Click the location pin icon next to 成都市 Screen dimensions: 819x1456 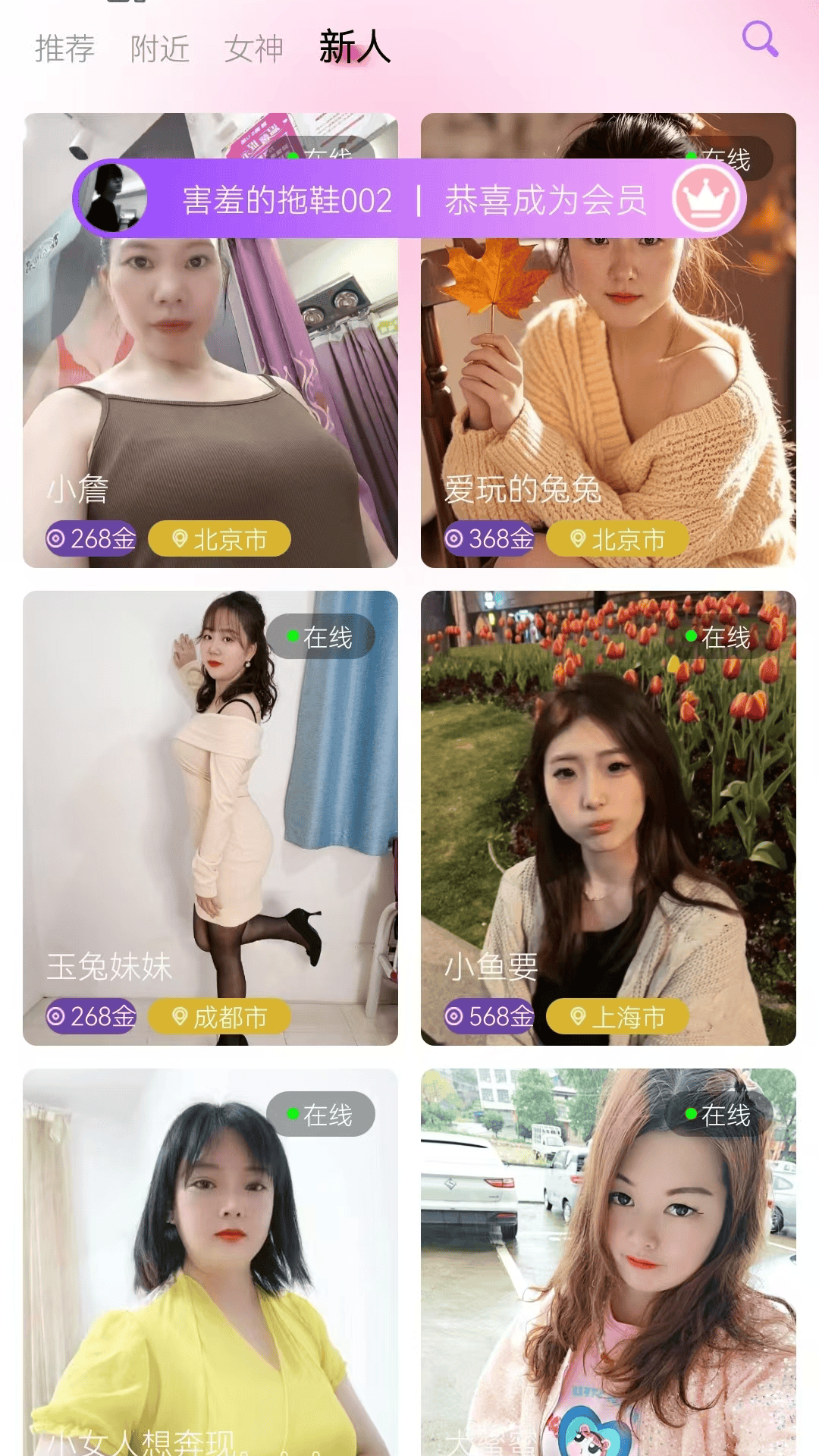[x=180, y=1017]
